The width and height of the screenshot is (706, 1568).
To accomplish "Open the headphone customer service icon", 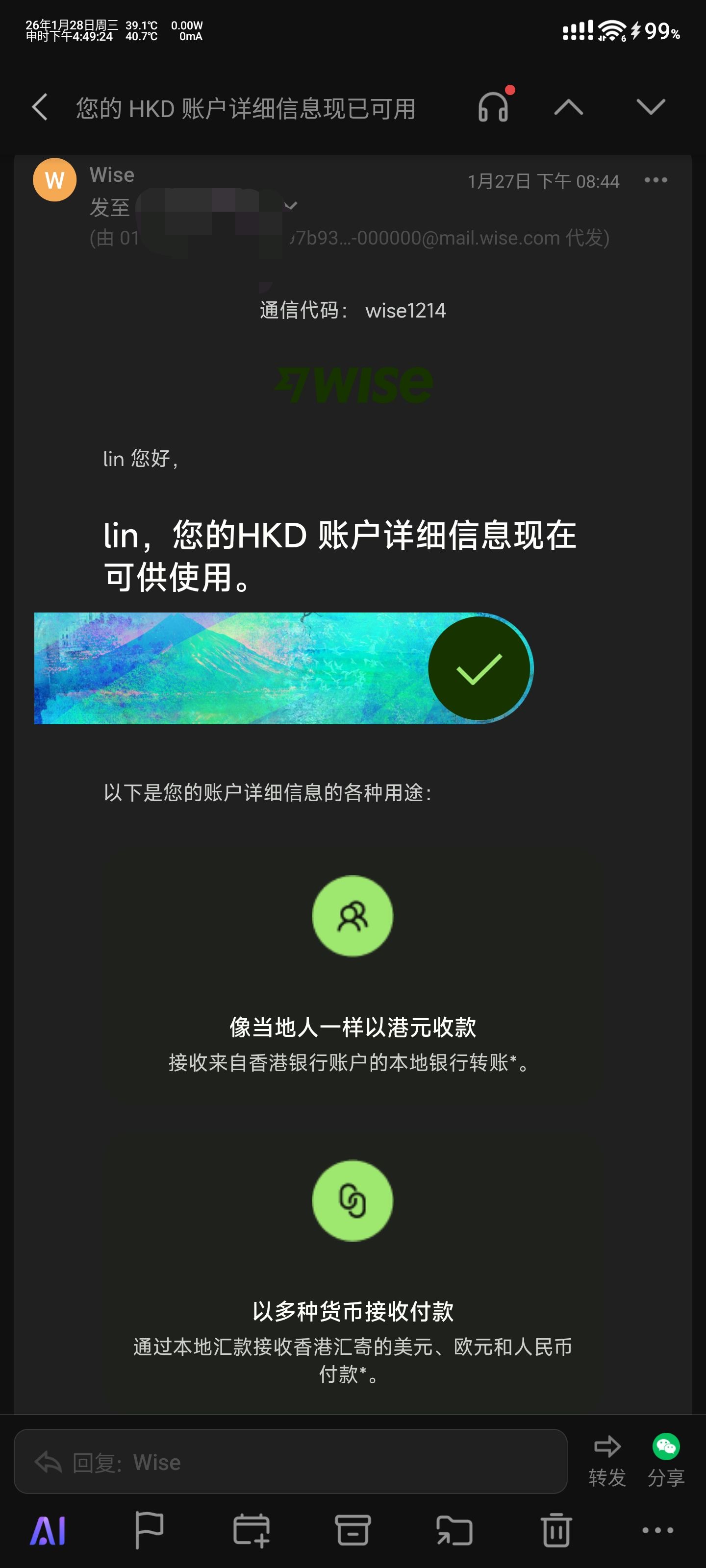I will pyautogui.click(x=493, y=107).
